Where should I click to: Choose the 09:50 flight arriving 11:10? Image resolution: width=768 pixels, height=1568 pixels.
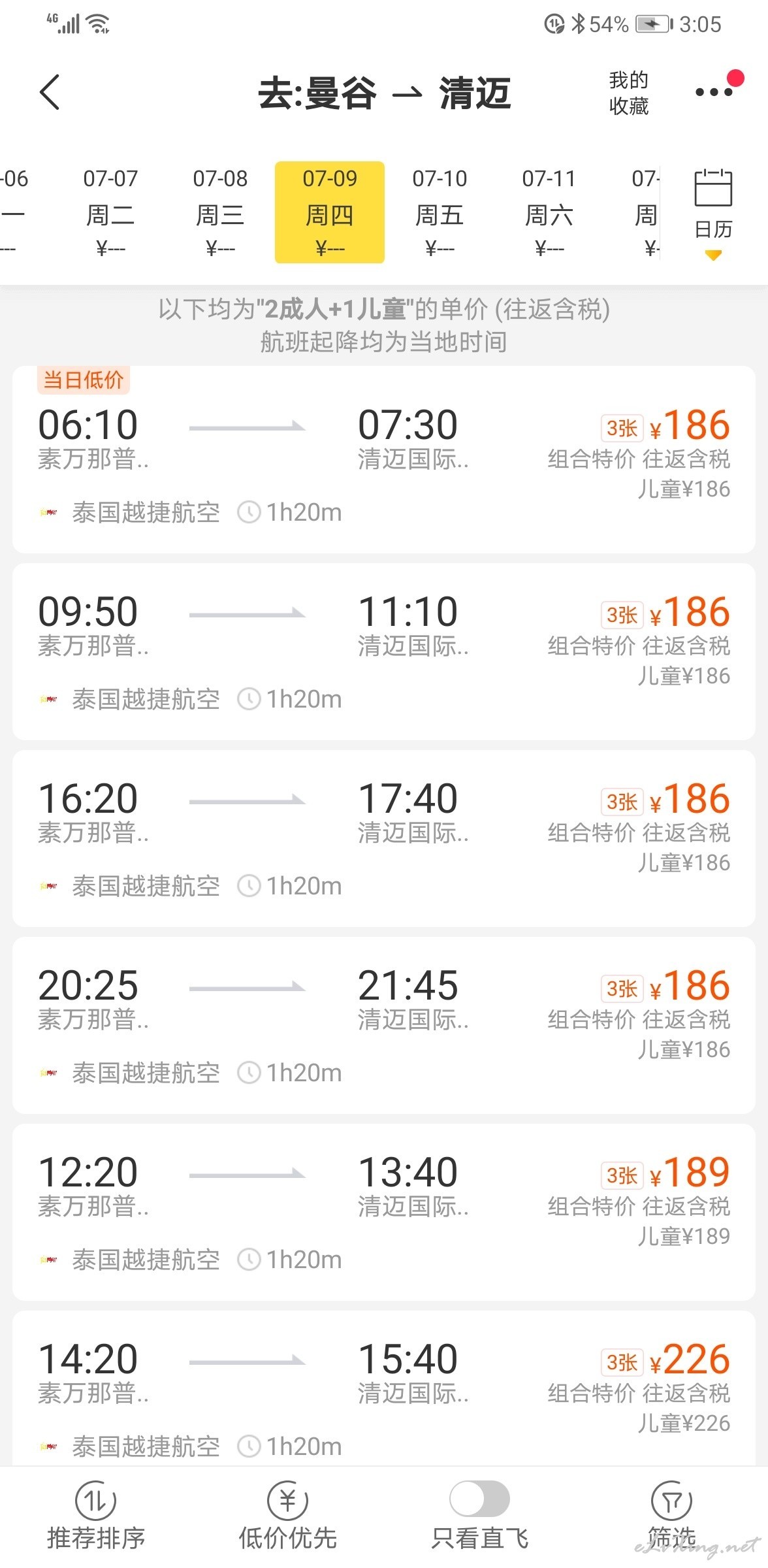[x=384, y=651]
